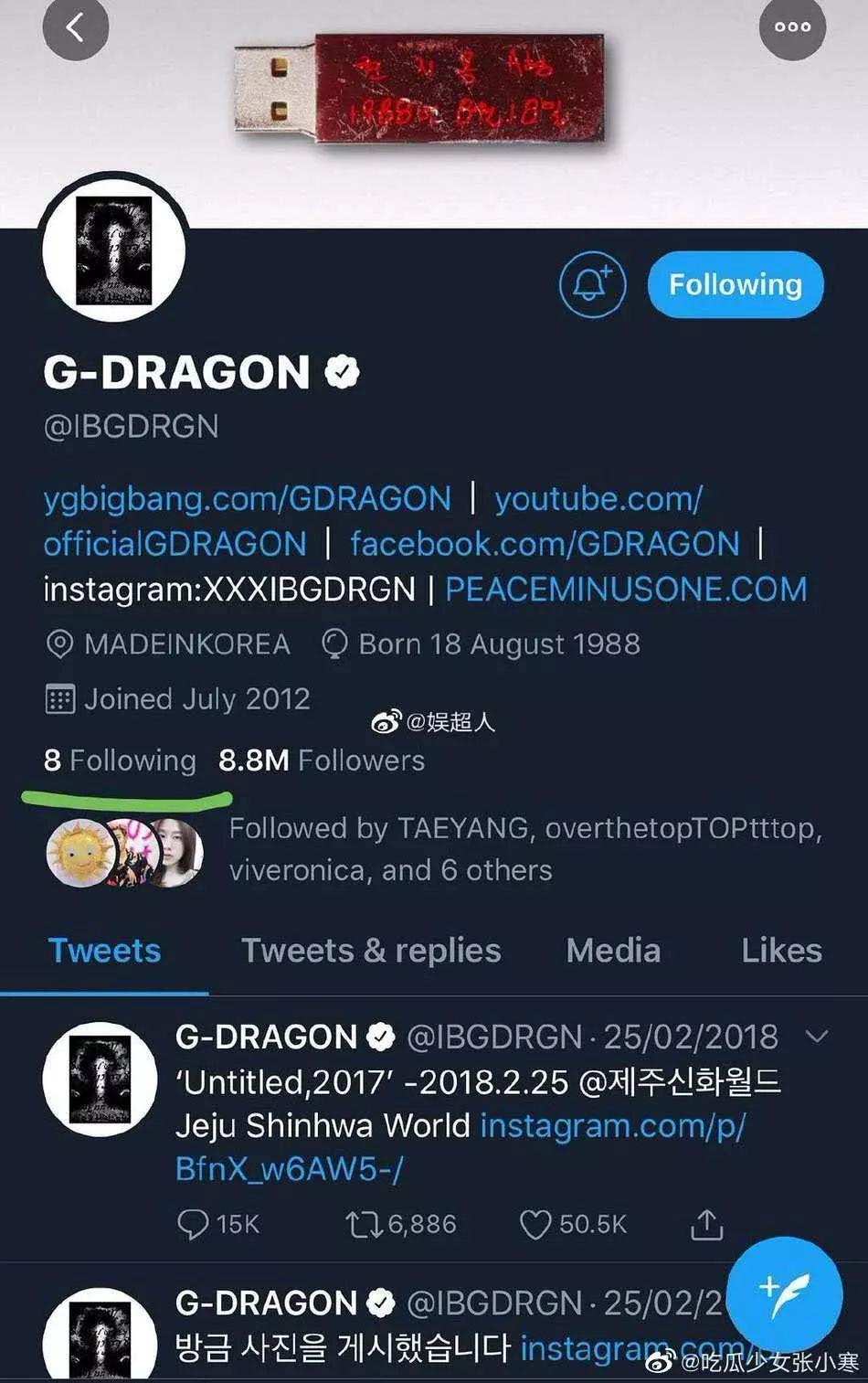
Task: View the 8 Following list
Action: (120, 761)
